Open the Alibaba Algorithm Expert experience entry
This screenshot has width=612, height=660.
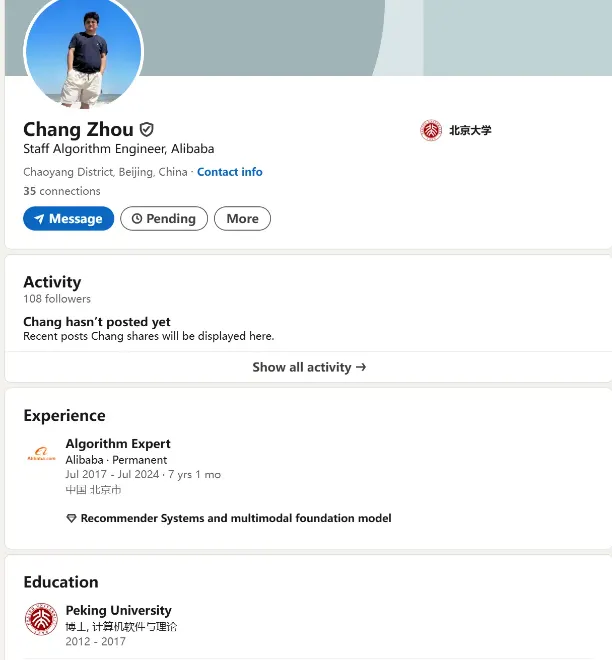118,444
